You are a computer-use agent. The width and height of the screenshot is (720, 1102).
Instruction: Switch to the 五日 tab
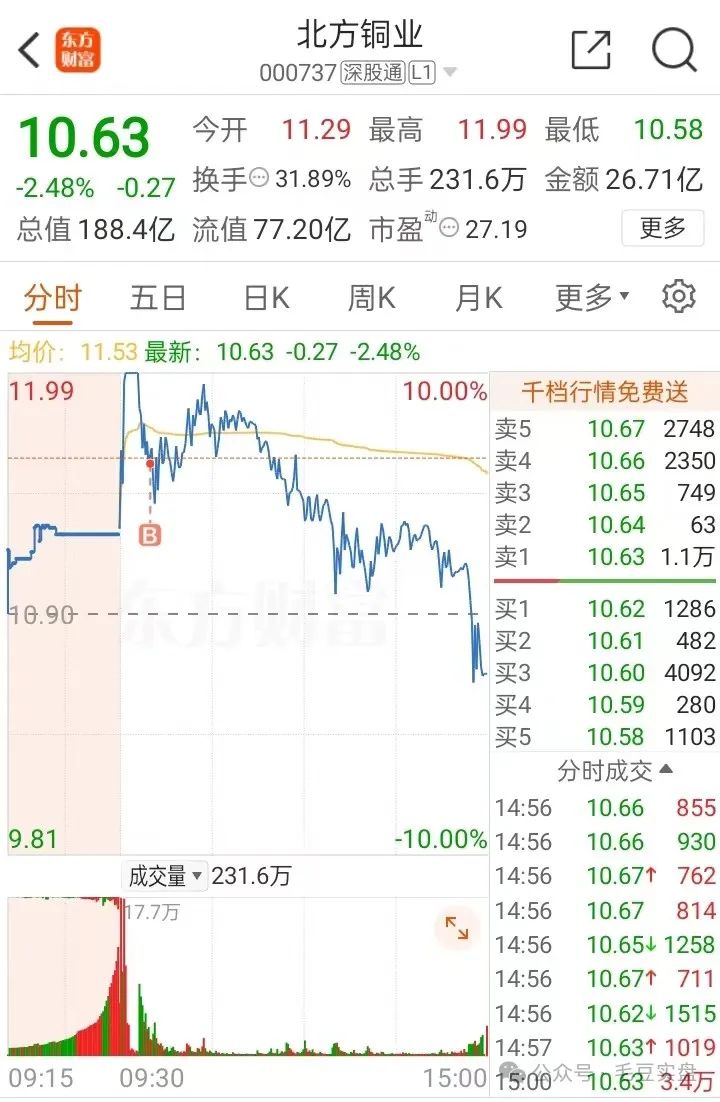[157, 297]
